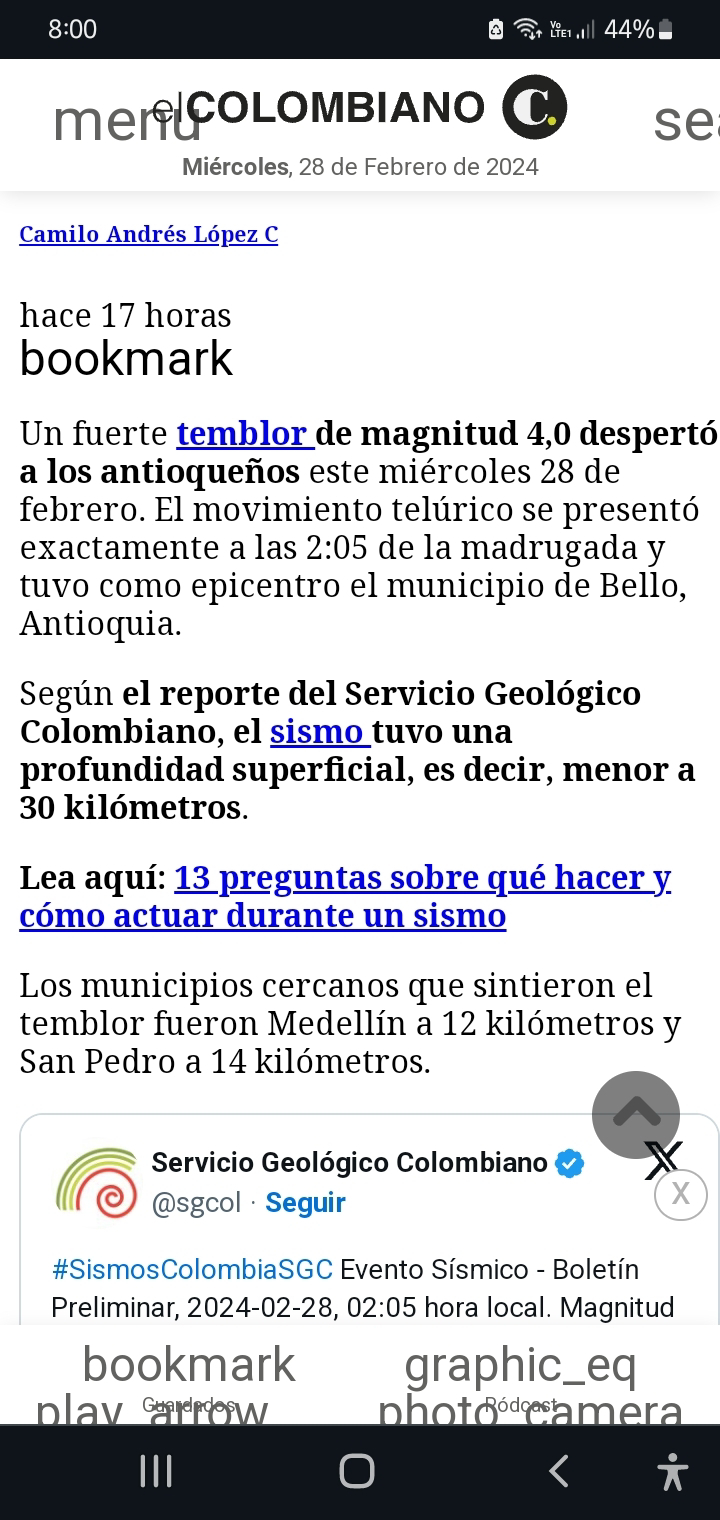Tap the scroll-to-top arrow button
This screenshot has width=720, height=1520.
(x=636, y=1115)
